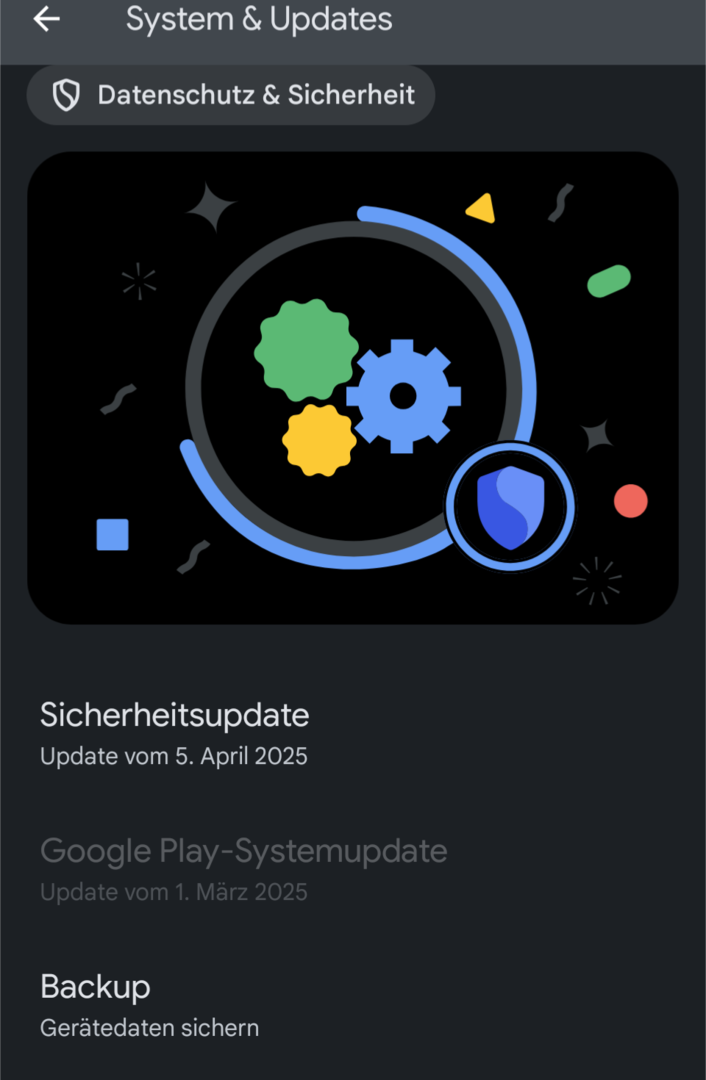Open Backup settings
706x1080 pixels.
coord(150,1005)
